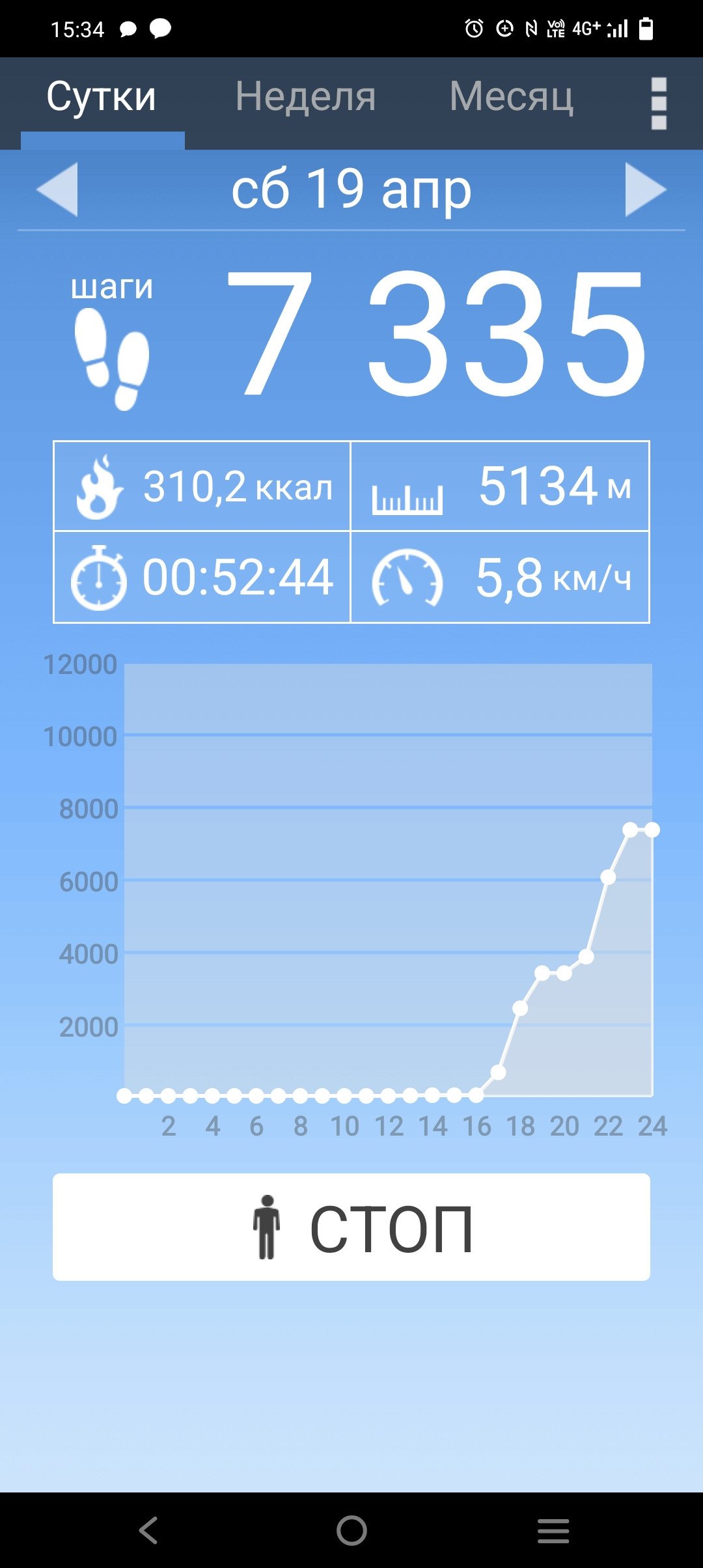Viewport: 703px width, 1568px height.
Task: Navigate back with system back button
Action: pos(148,1530)
